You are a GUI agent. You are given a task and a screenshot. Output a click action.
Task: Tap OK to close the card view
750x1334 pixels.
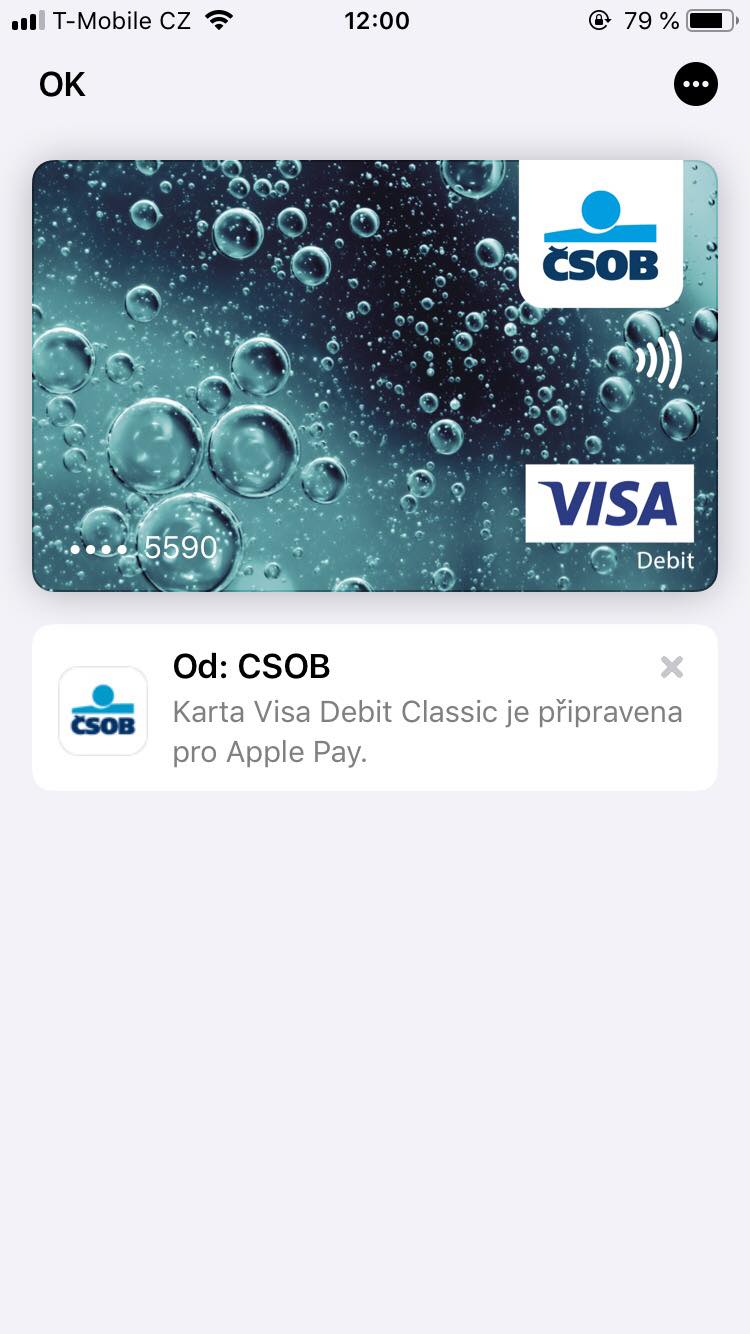pos(62,85)
